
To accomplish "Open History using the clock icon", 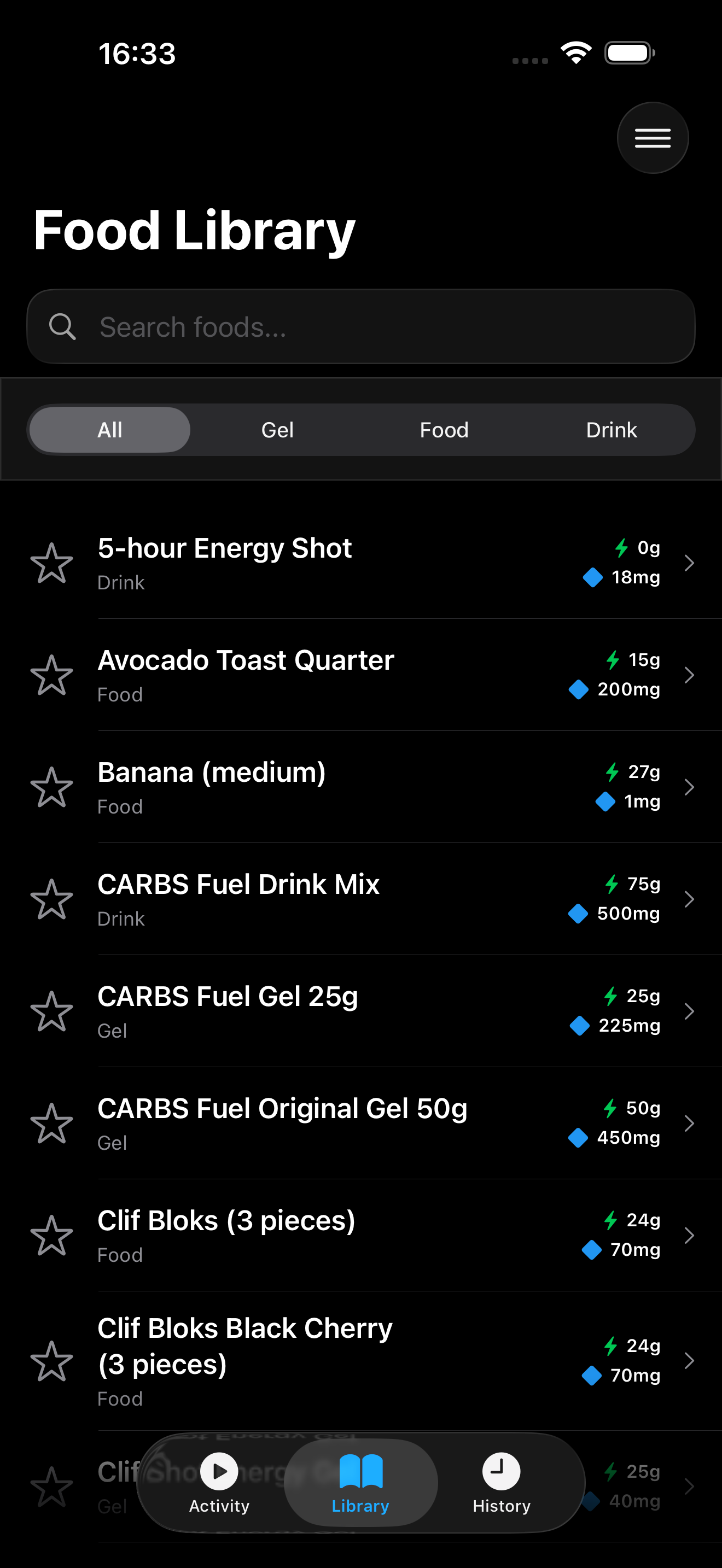I will tap(500, 1470).
